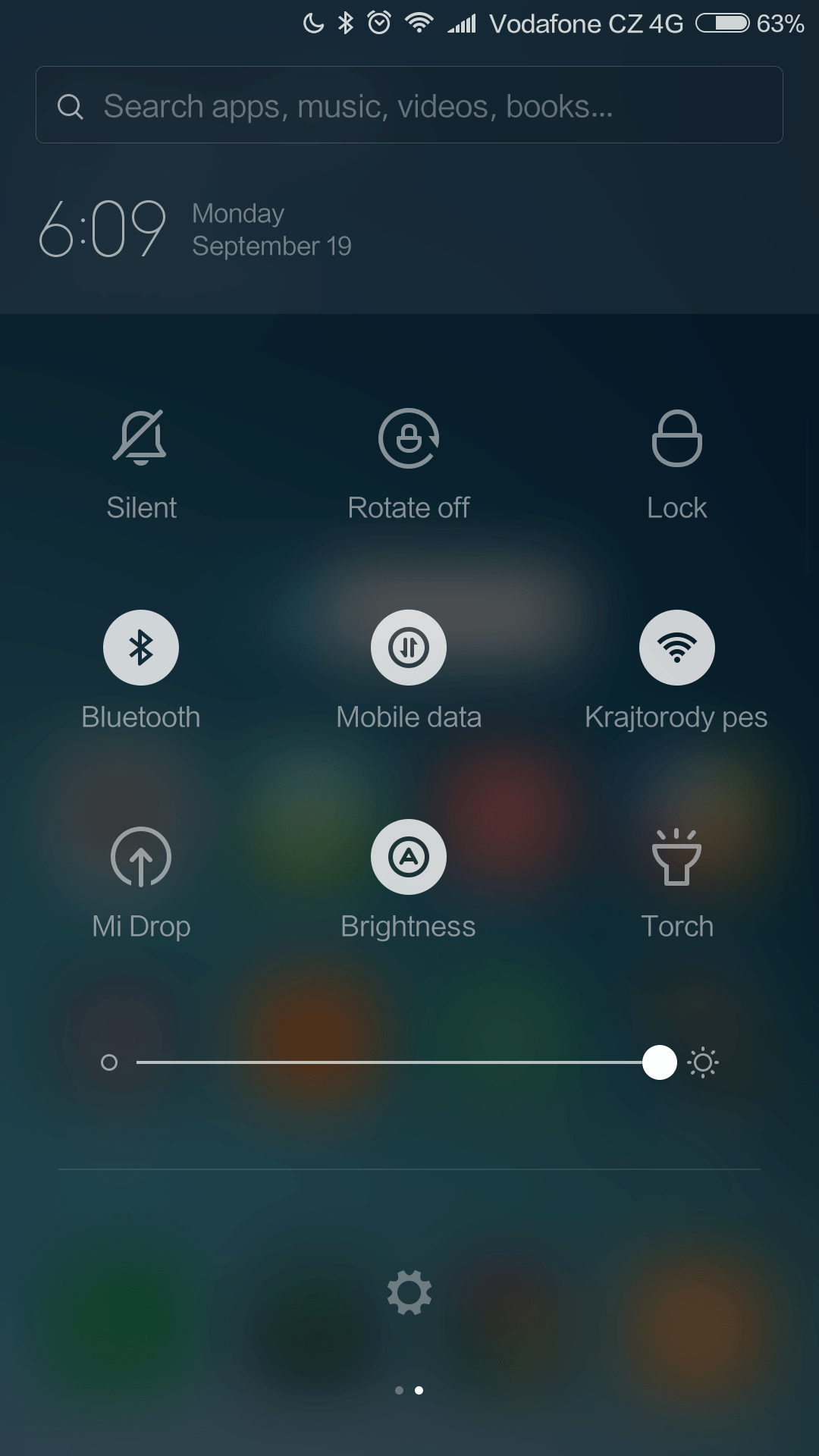Toggle the Rotate off setting
This screenshot has height=1456, width=819.
[x=409, y=438]
